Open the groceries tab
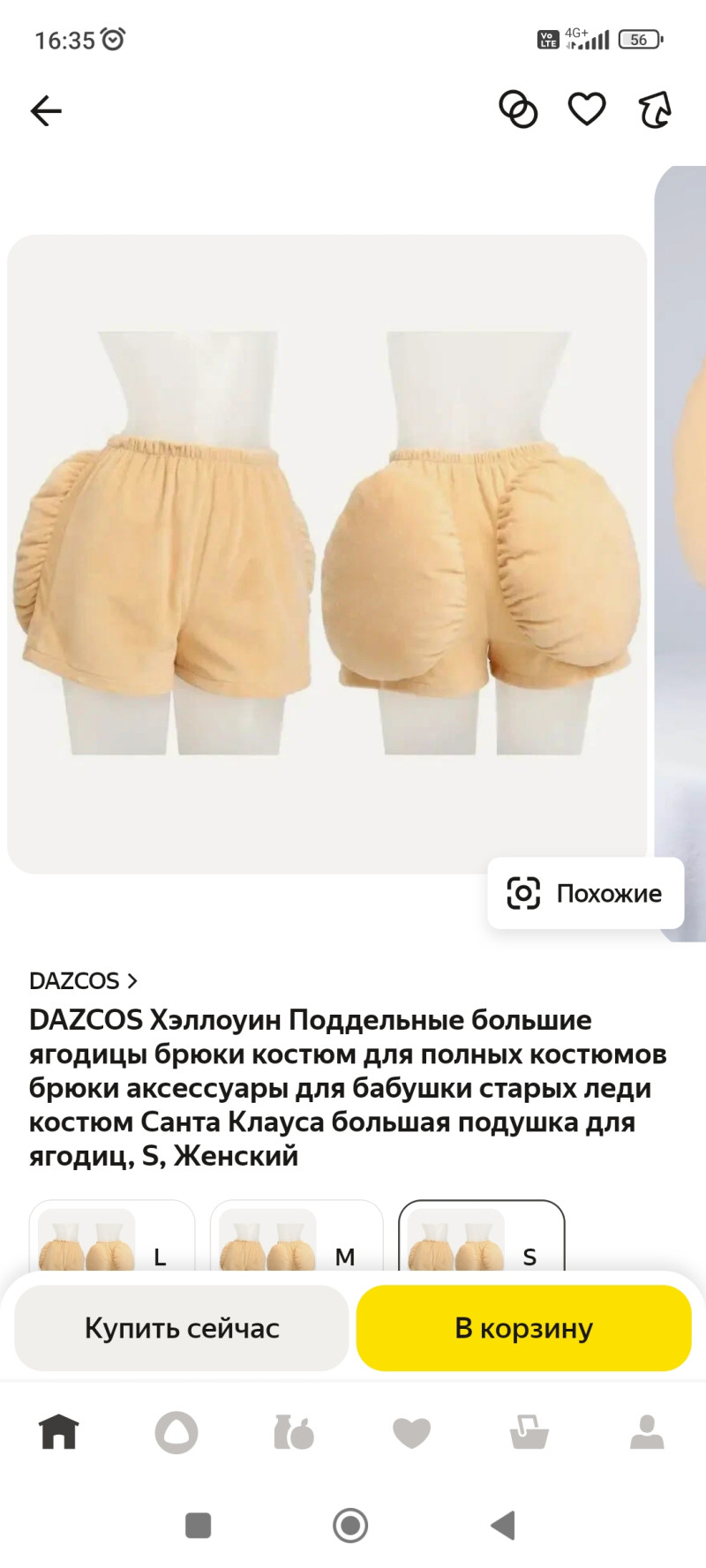The width and height of the screenshot is (706, 1568). (x=294, y=1432)
